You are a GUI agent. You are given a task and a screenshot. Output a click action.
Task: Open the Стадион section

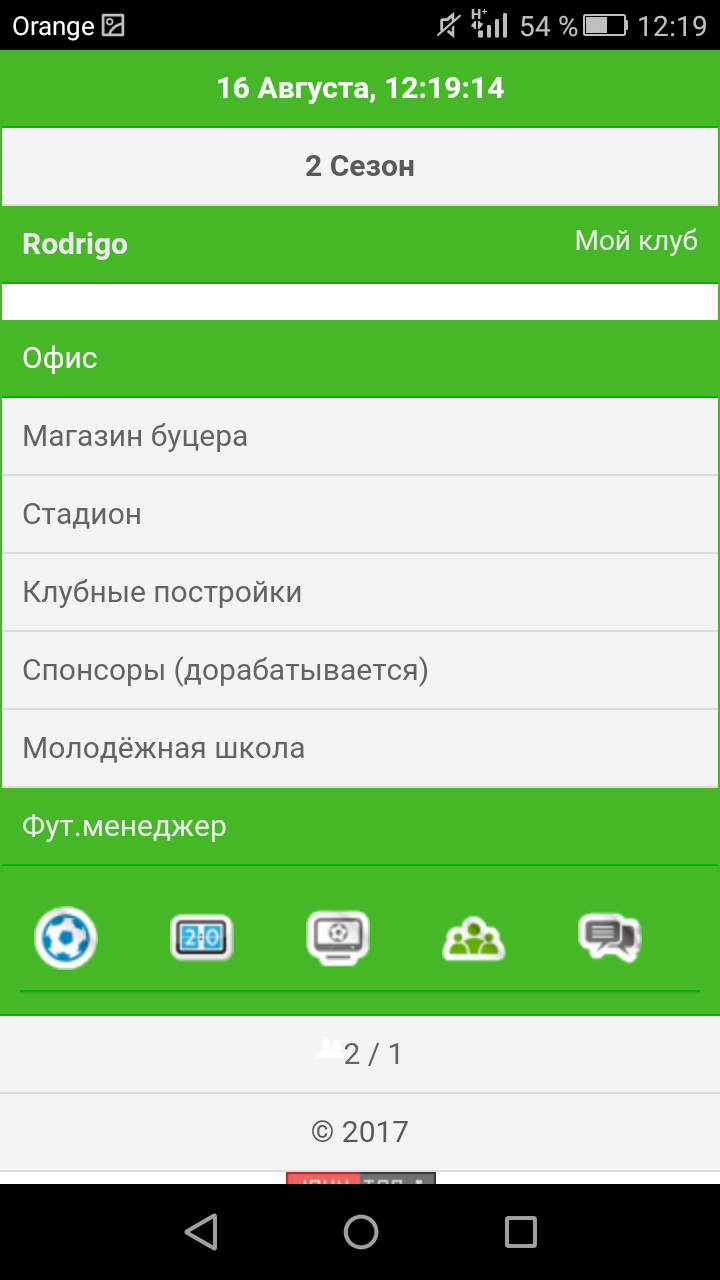coord(360,515)
